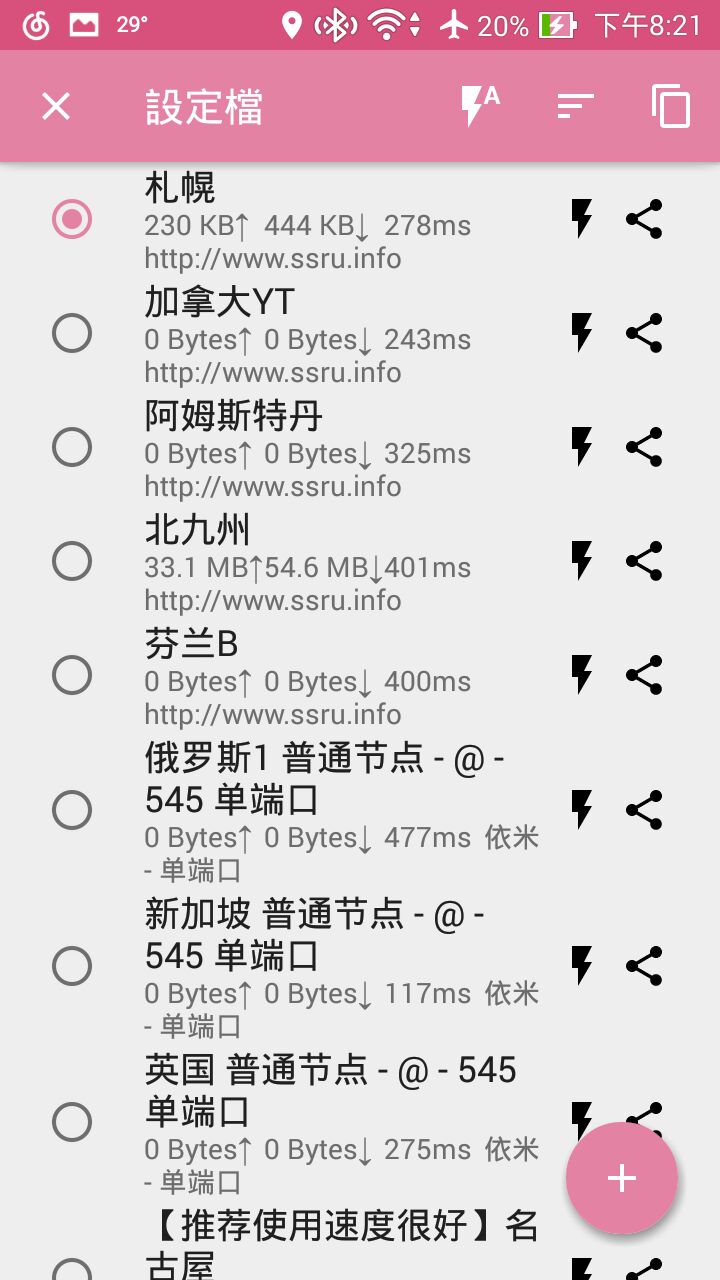Test latency for 芬兰B
This screenshot has width=720, height=1280.
tap(581, 675)
